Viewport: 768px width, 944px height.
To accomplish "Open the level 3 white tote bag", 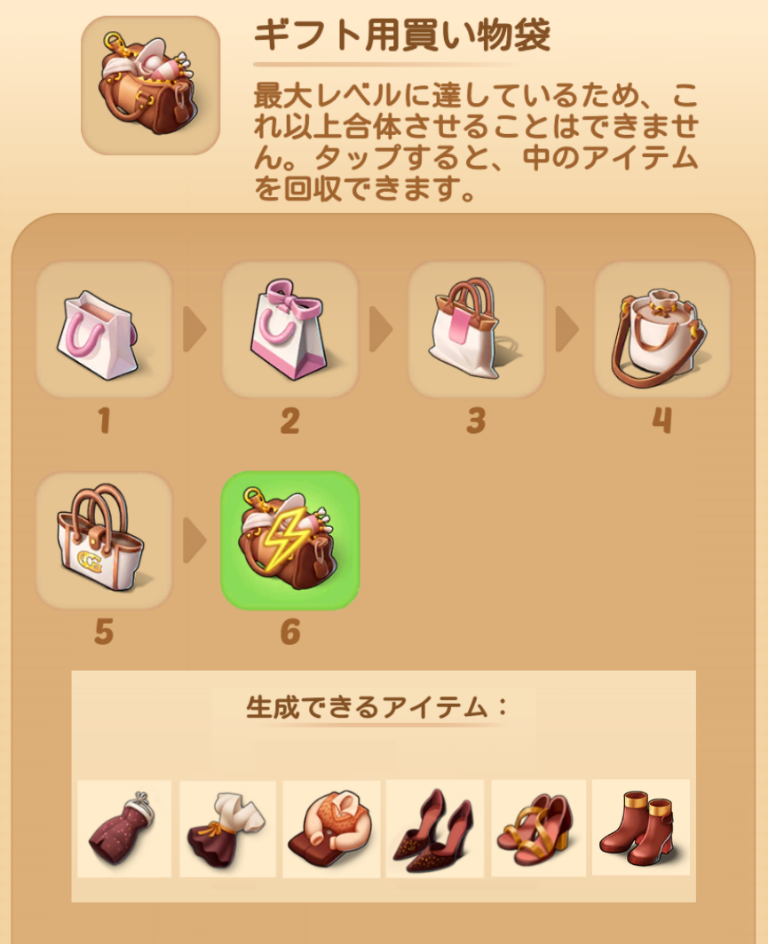I will (x=476, y=330).
